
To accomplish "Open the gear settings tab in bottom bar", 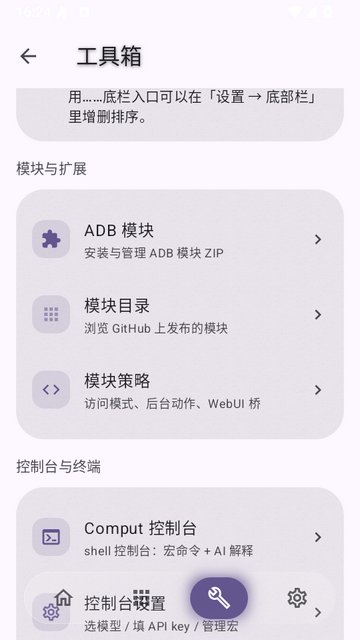I will [297, 598].
